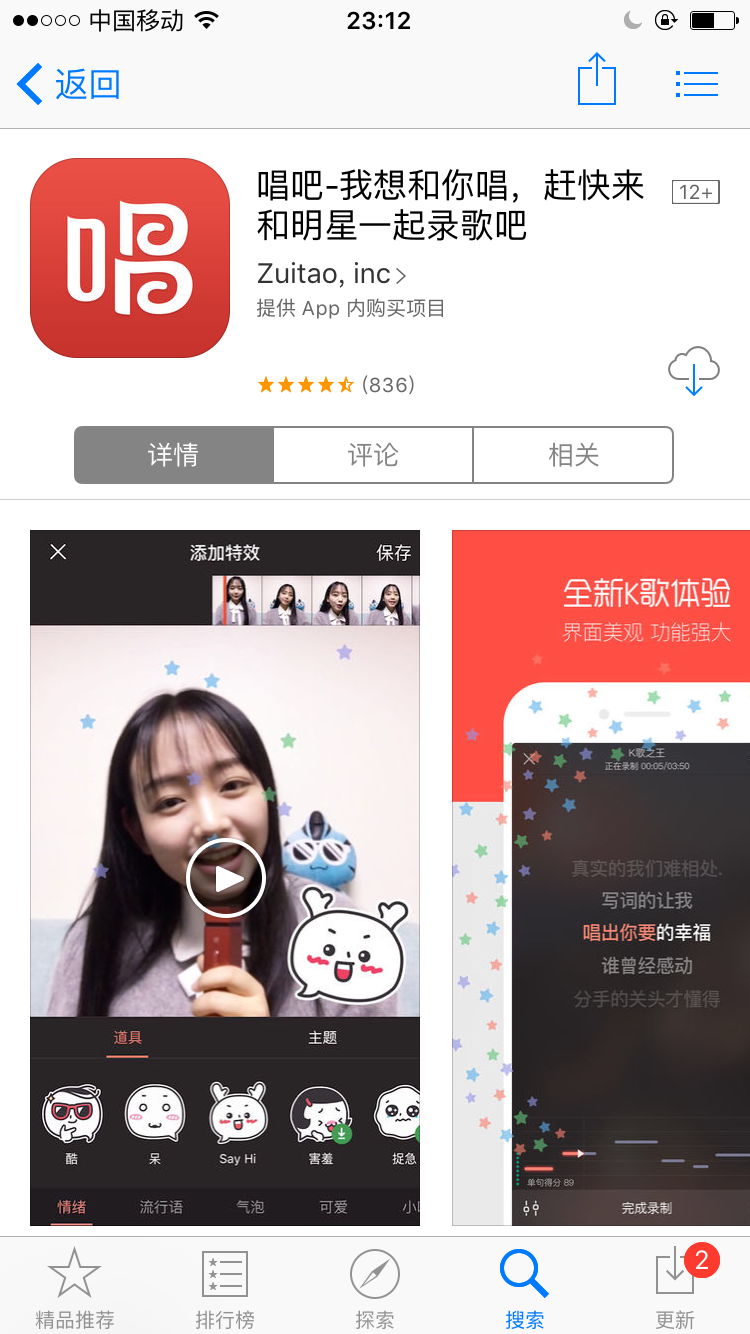Open the 搜索 tab

click(x=524, y=1288)
